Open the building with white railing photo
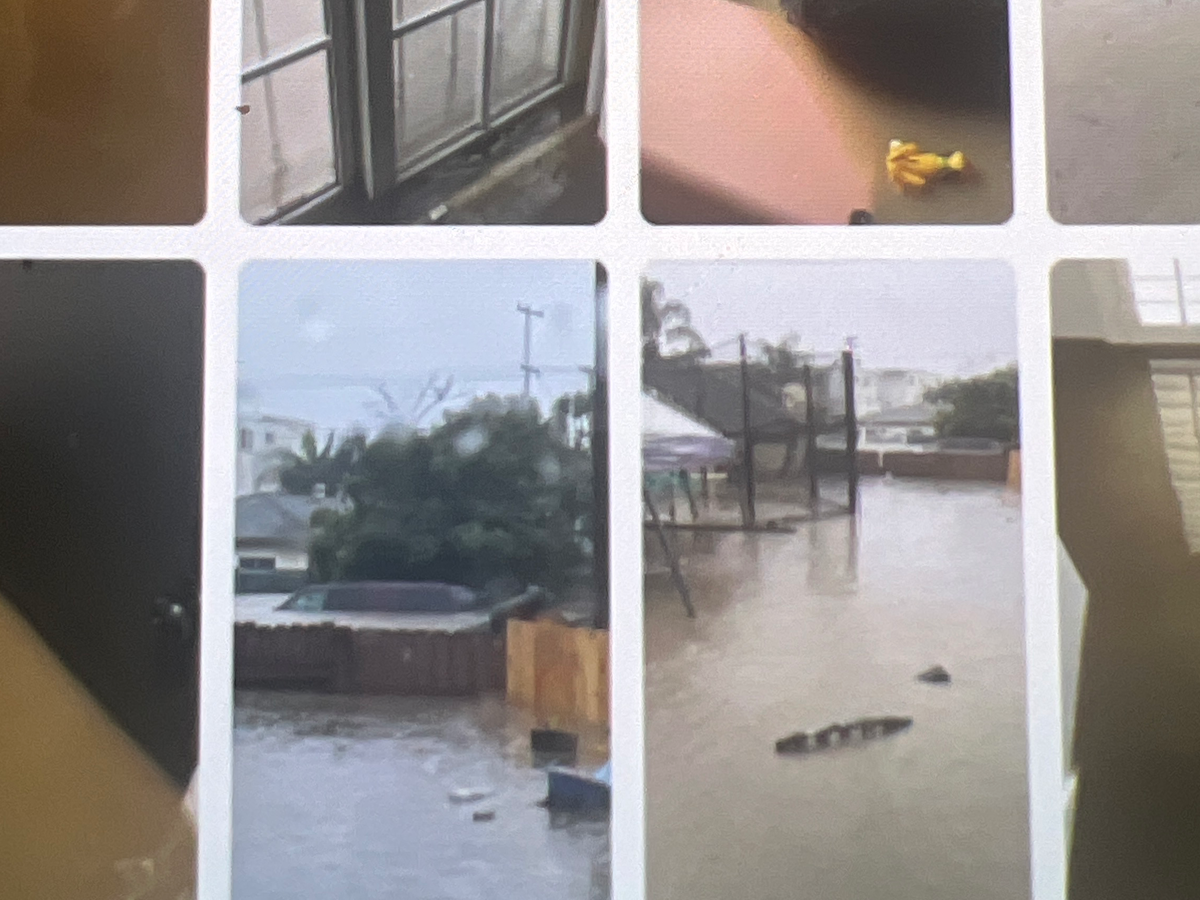 pos(1125,580)
